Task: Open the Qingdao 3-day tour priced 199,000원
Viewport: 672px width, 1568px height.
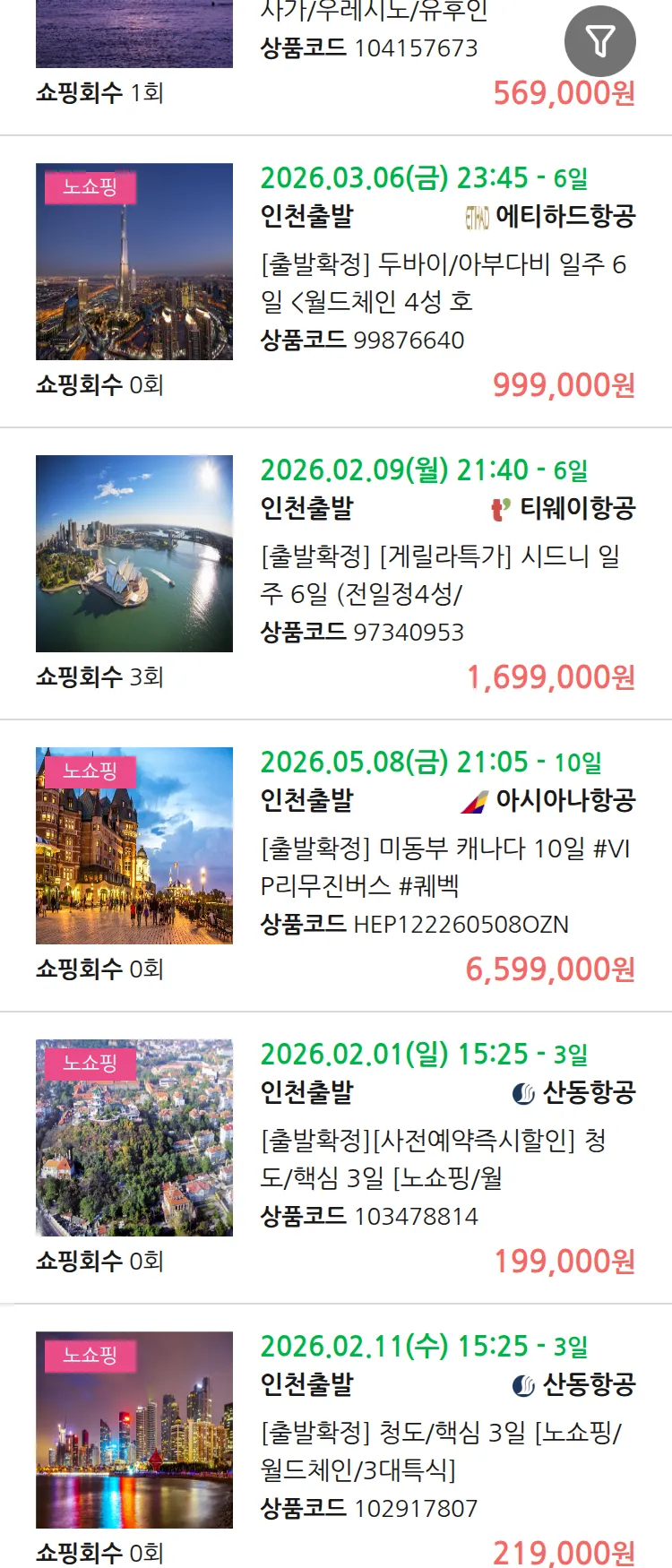Action: pyautogui.click(x=434, y=1159)
